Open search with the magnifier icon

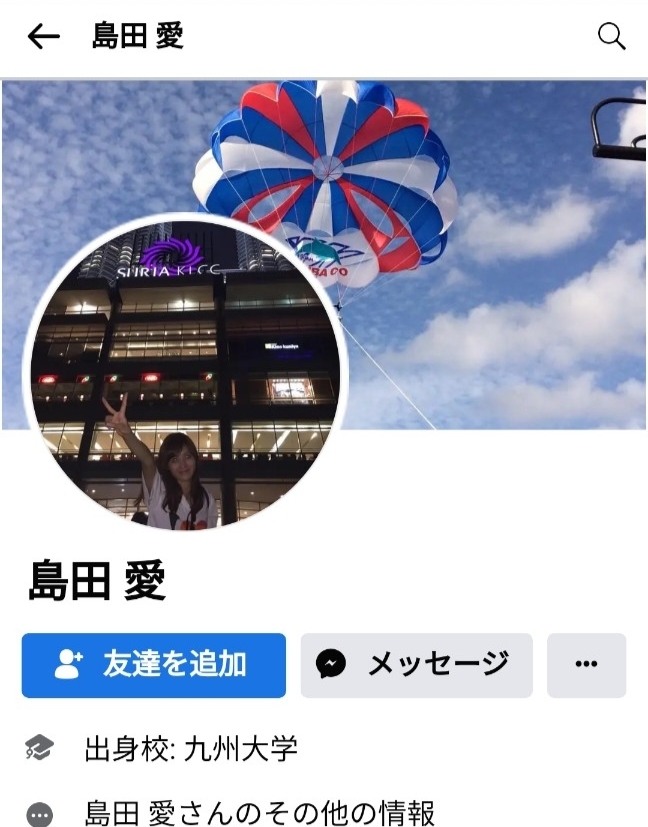611,38
